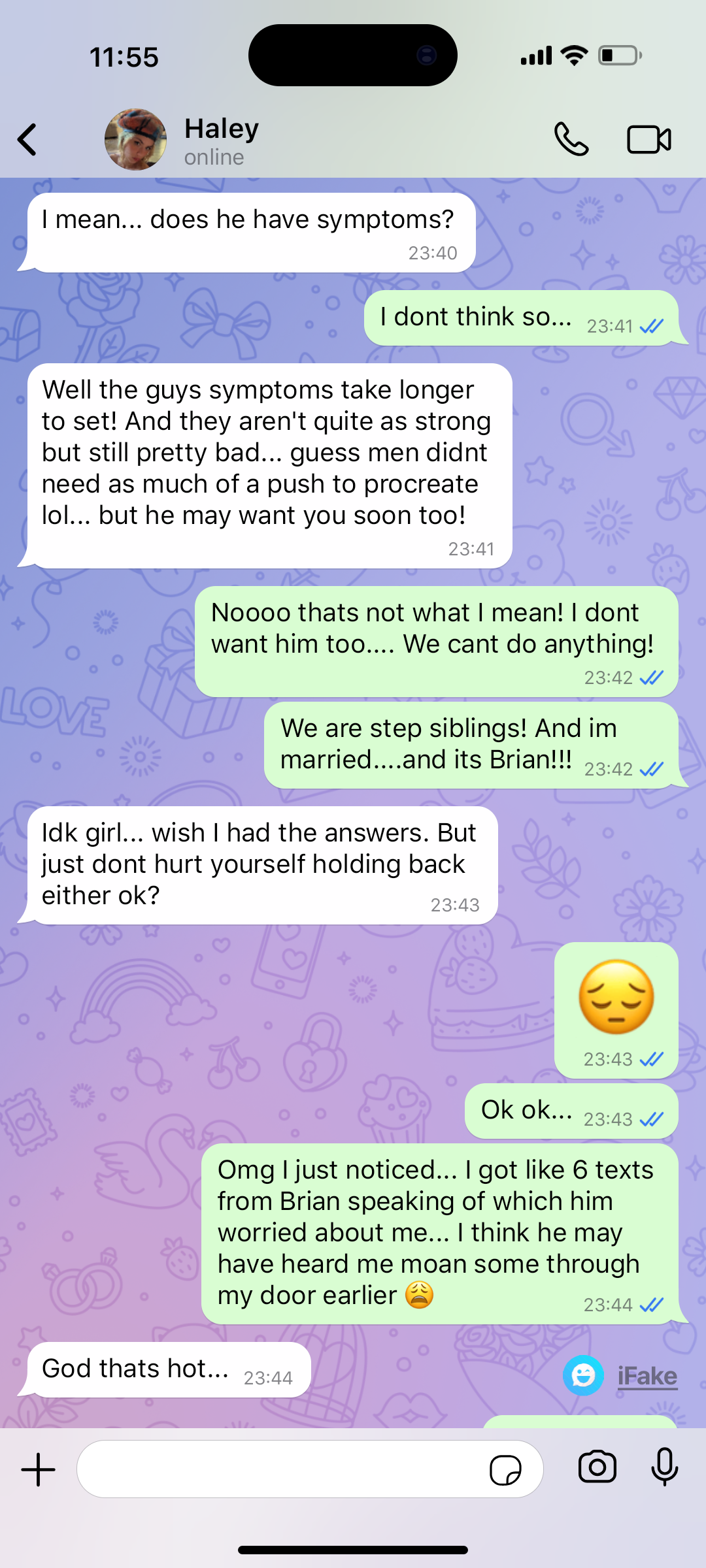This screenshot has height=1568, width=706.
Task: Start a voice call with Haley
Action: click(x=571, y=139)
